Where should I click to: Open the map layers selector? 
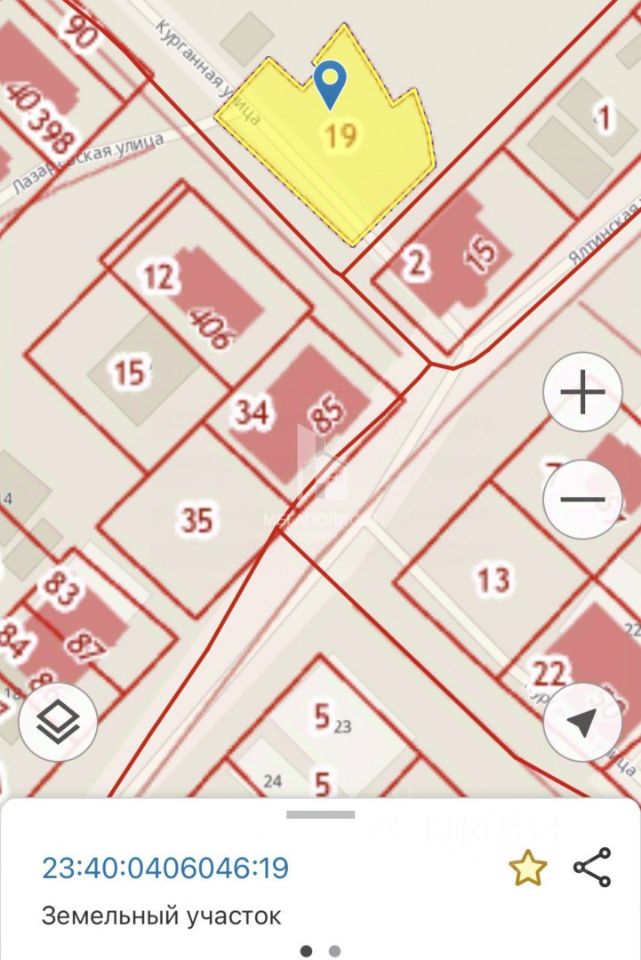tap(58, 721)
